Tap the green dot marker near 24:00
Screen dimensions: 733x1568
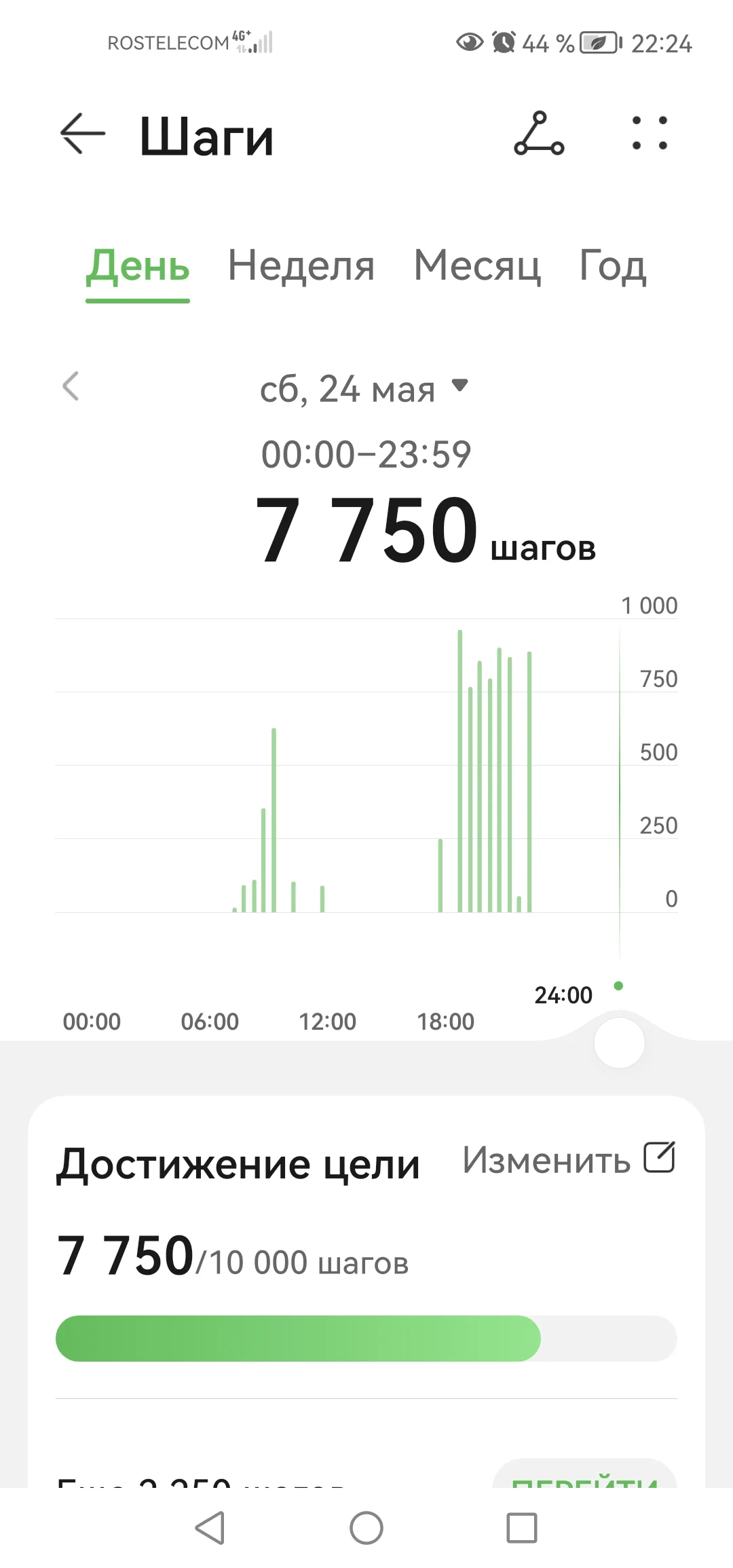(x=618, y=987)
